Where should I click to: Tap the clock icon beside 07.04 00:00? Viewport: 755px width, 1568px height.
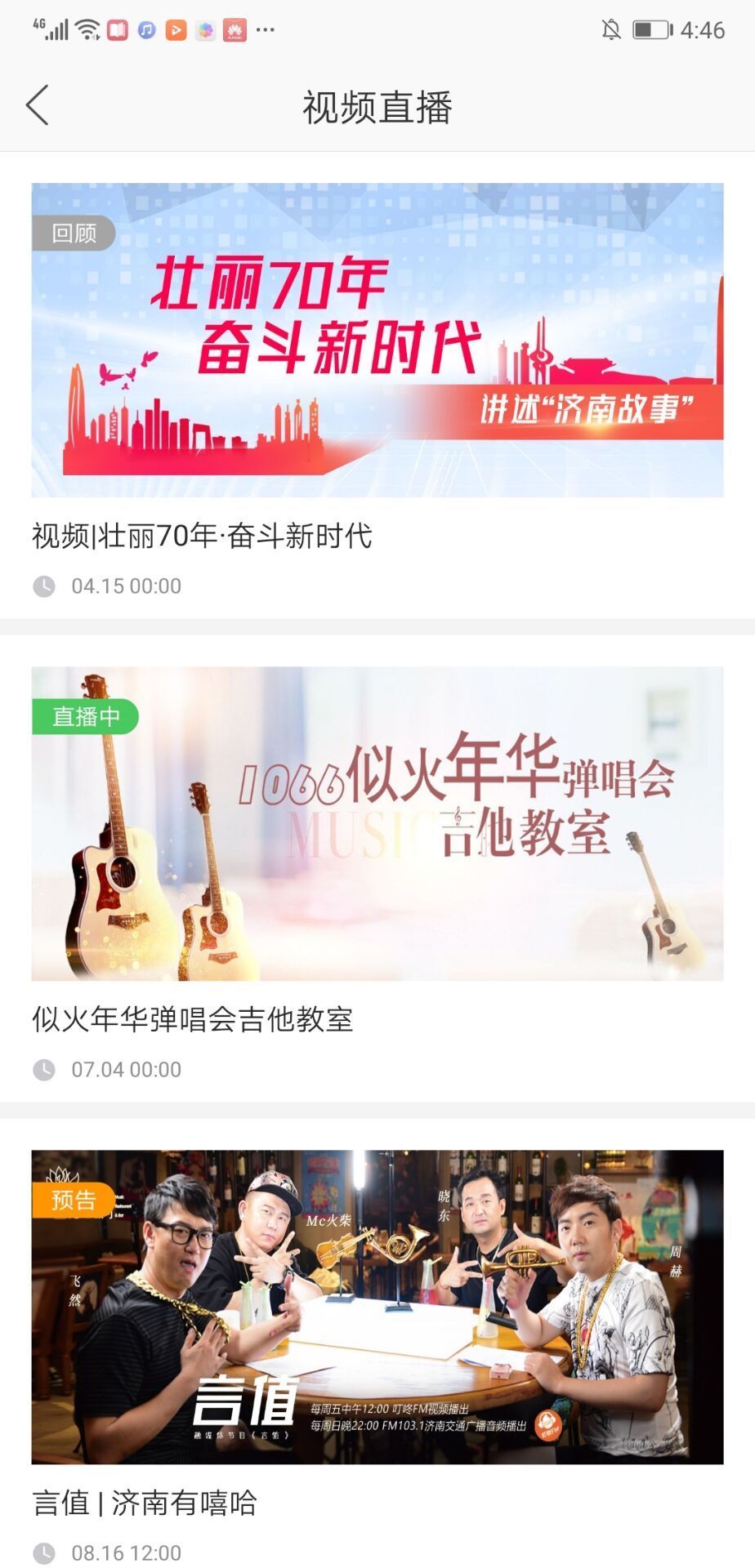[x=47, y=1069]
